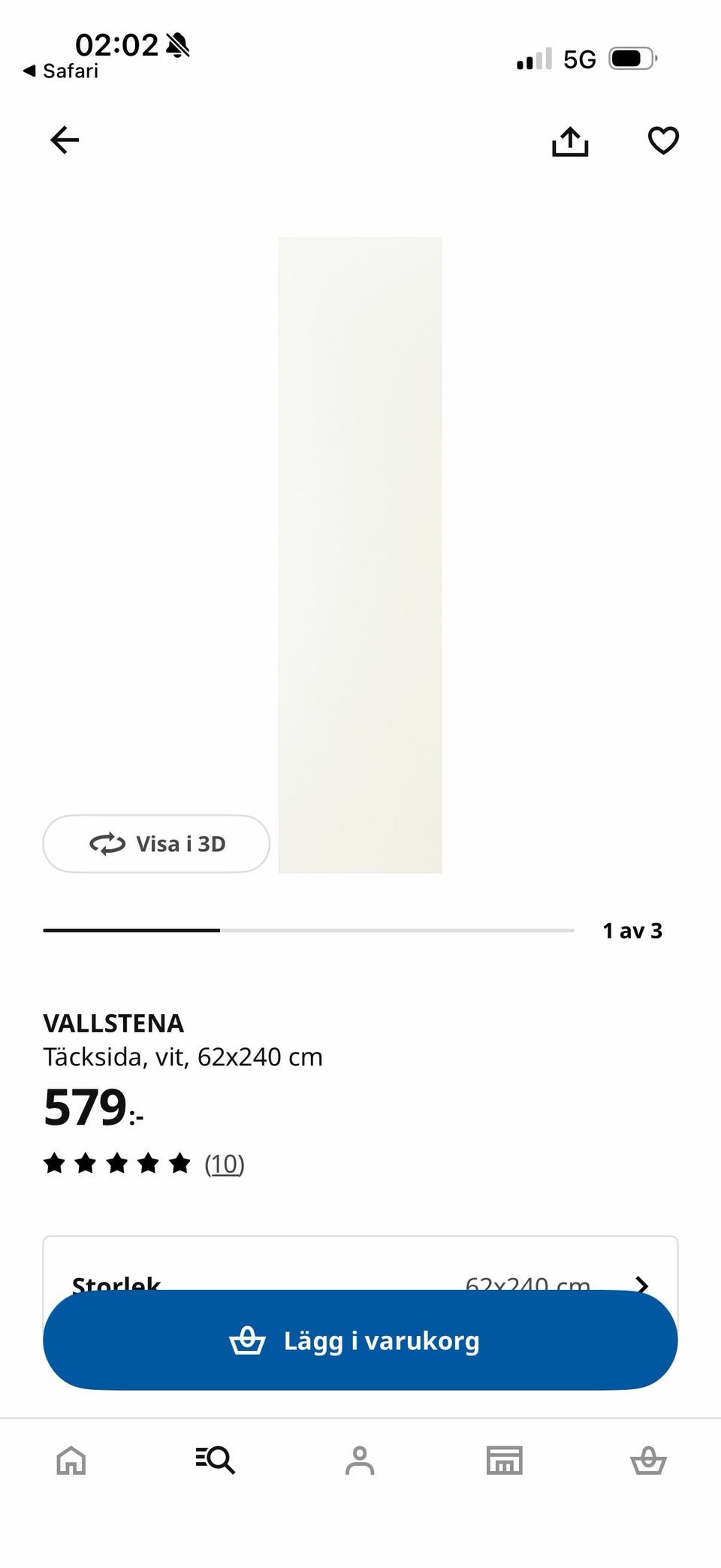Open the shopping basket icon
721x1568 pixels.
648,1460
